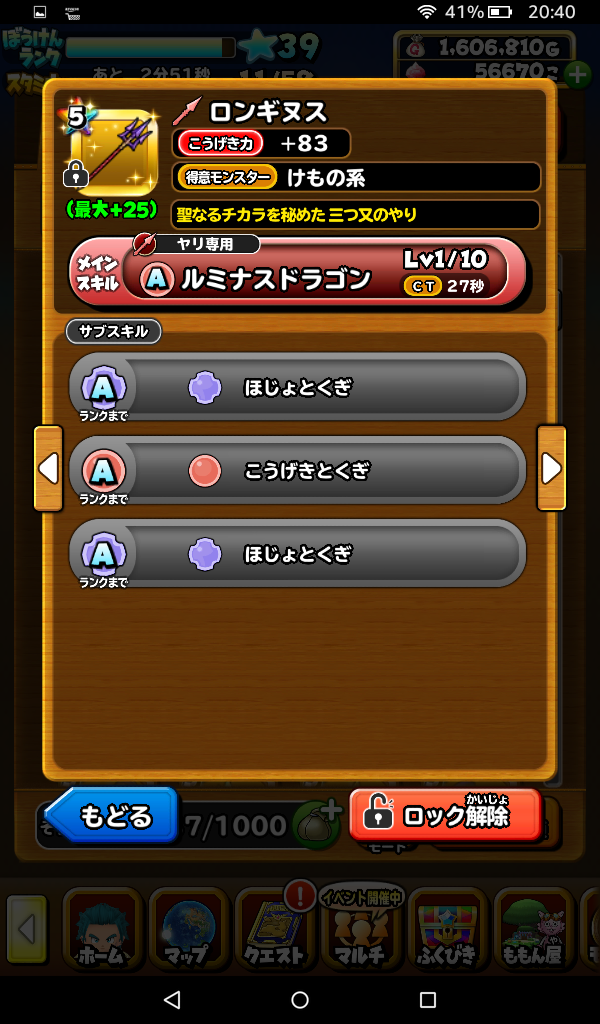Screen dimensions: 600x1024
Task: Go to the previous weapon with the left arrow
Action: [47, 468]
